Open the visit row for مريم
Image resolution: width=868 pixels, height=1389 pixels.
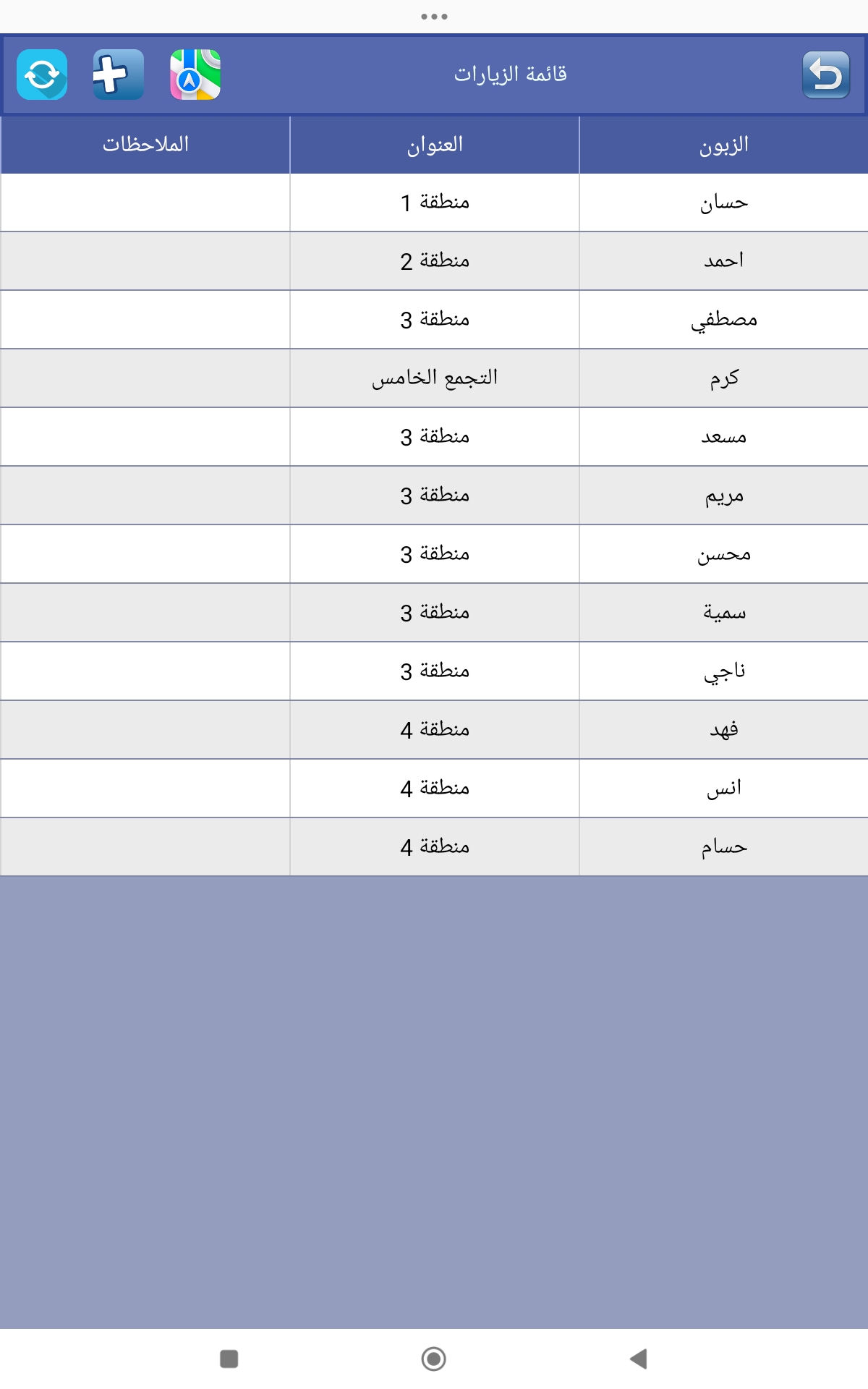434,496
